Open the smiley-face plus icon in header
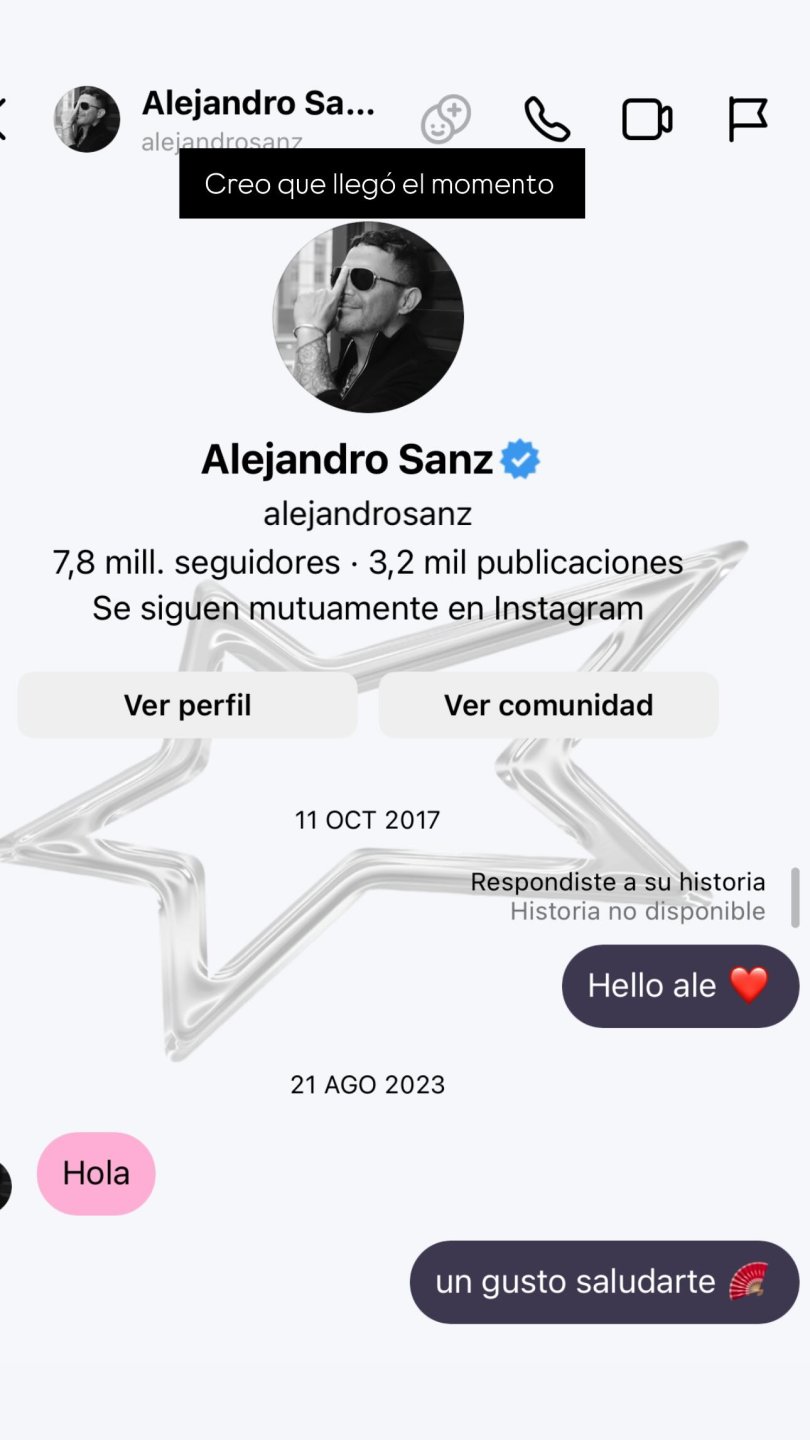Screen dimensions: 810x1440 (x=445, y=120)
